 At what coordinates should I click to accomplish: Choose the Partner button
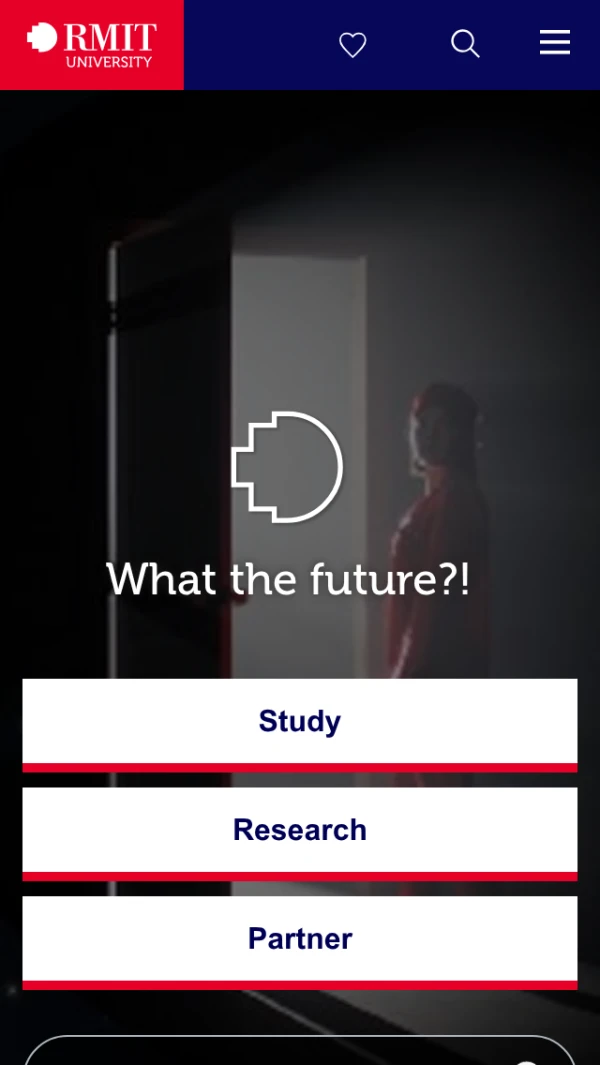(x=300, y=939)
